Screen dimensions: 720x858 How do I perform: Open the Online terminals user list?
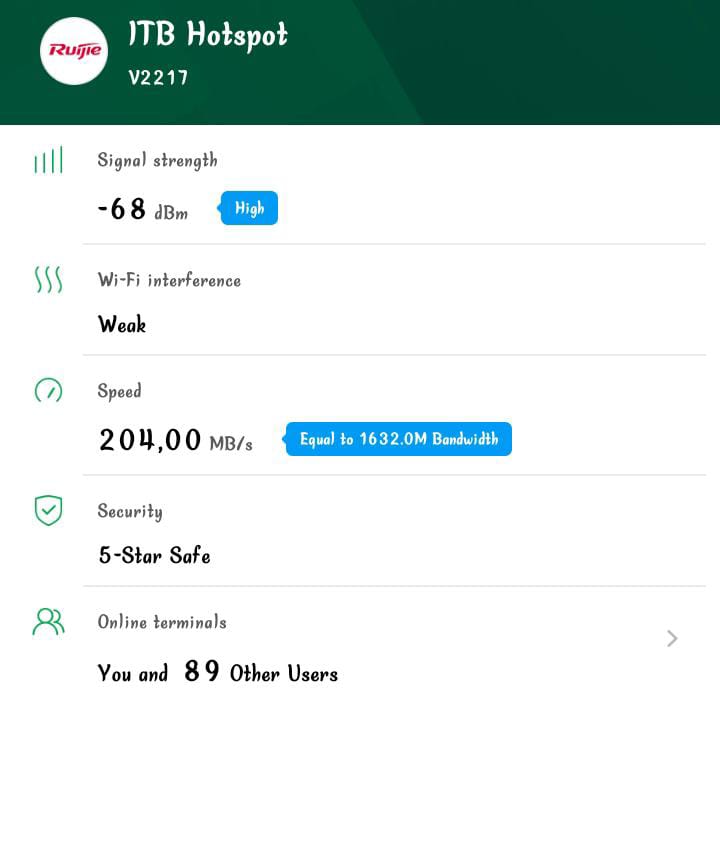[671, 639]
